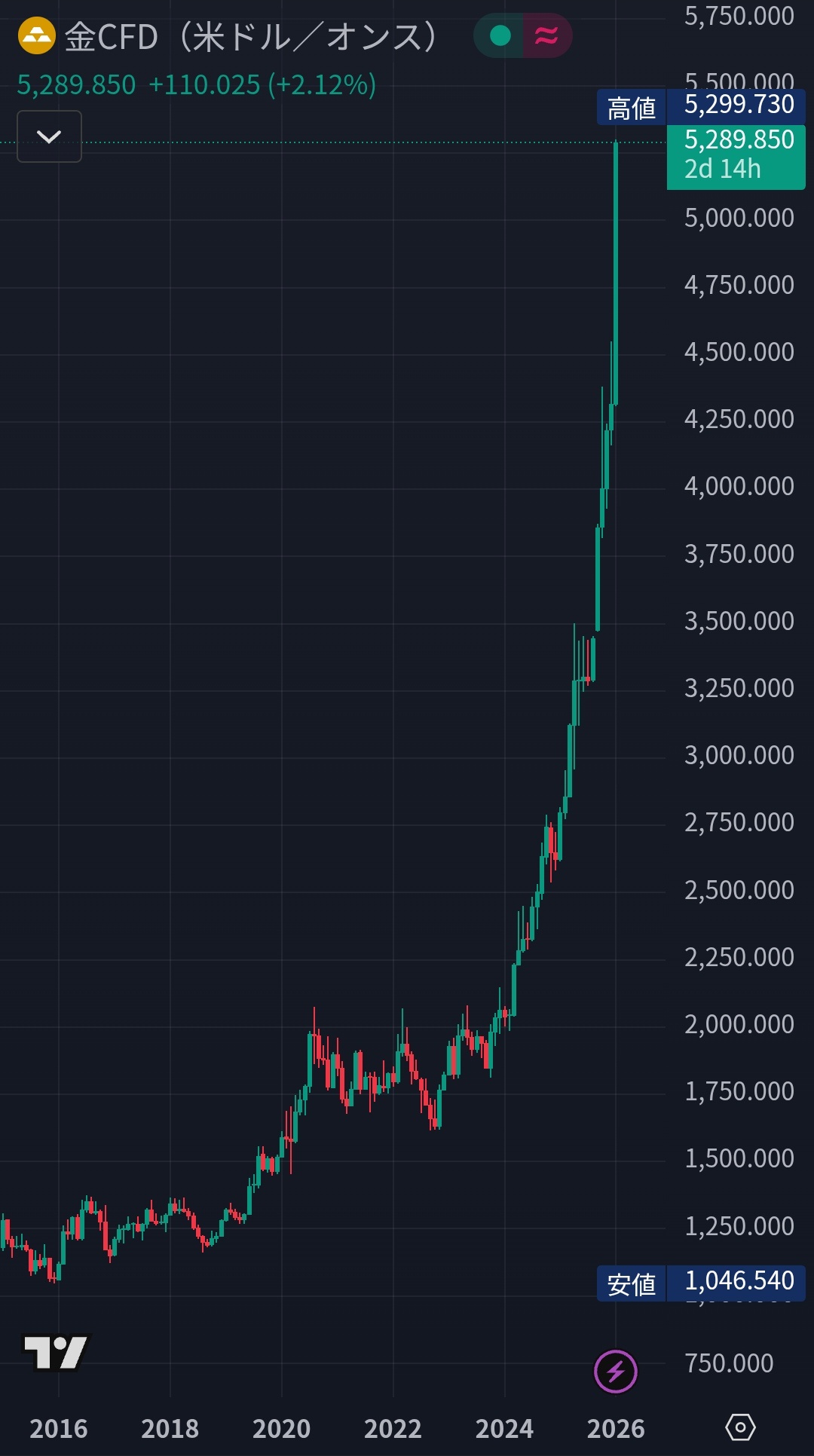Open the TradingView logo link

[x=55, y=1353]
